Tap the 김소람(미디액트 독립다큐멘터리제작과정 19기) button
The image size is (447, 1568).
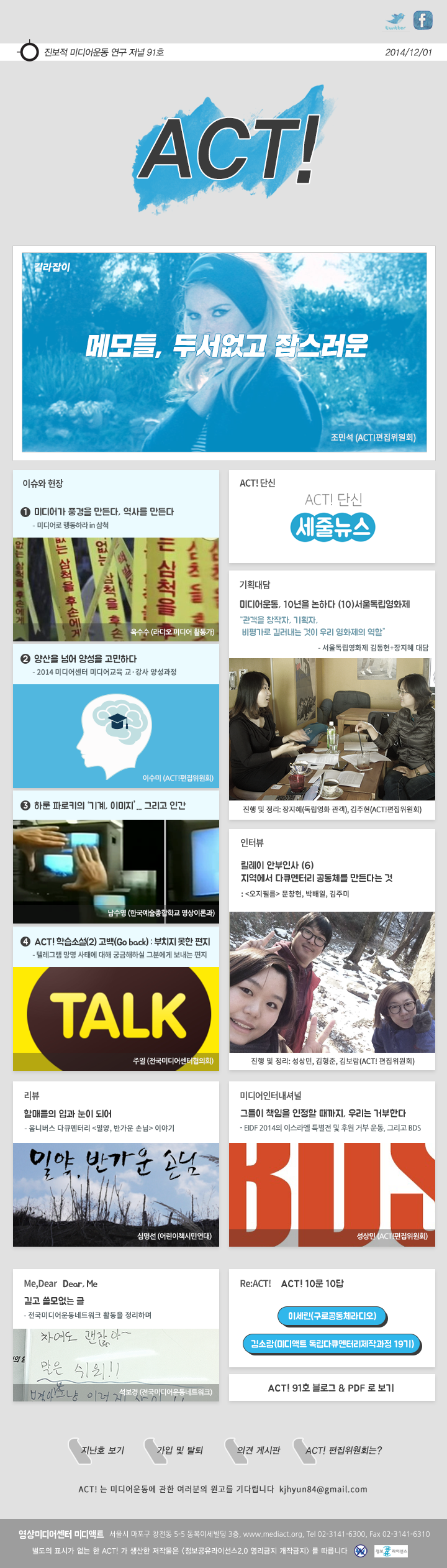(x=332, y=1343)
